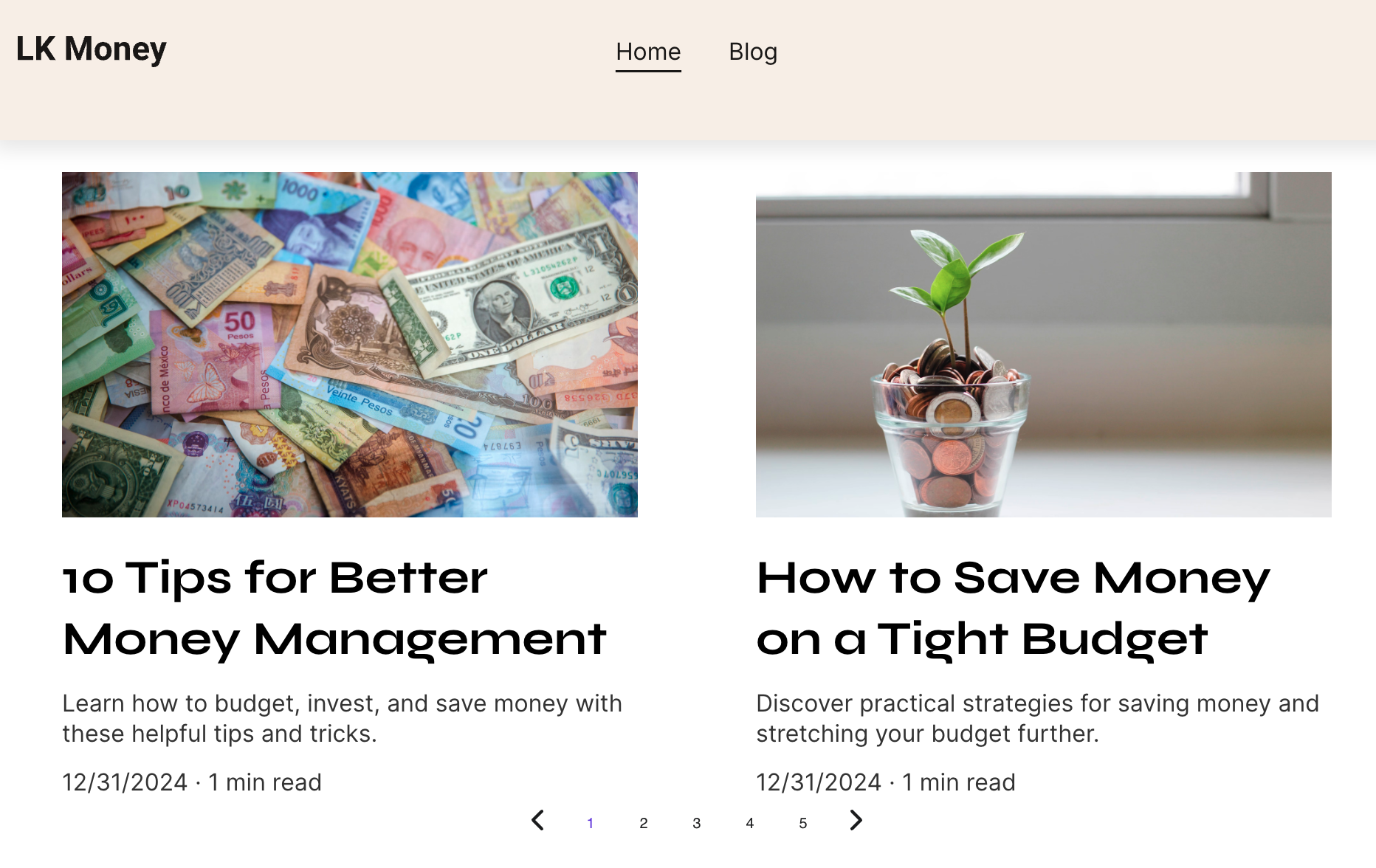Select the Home navigation link
The height and width of the screenshot is (868, 1376).
[x=648, y=52]
